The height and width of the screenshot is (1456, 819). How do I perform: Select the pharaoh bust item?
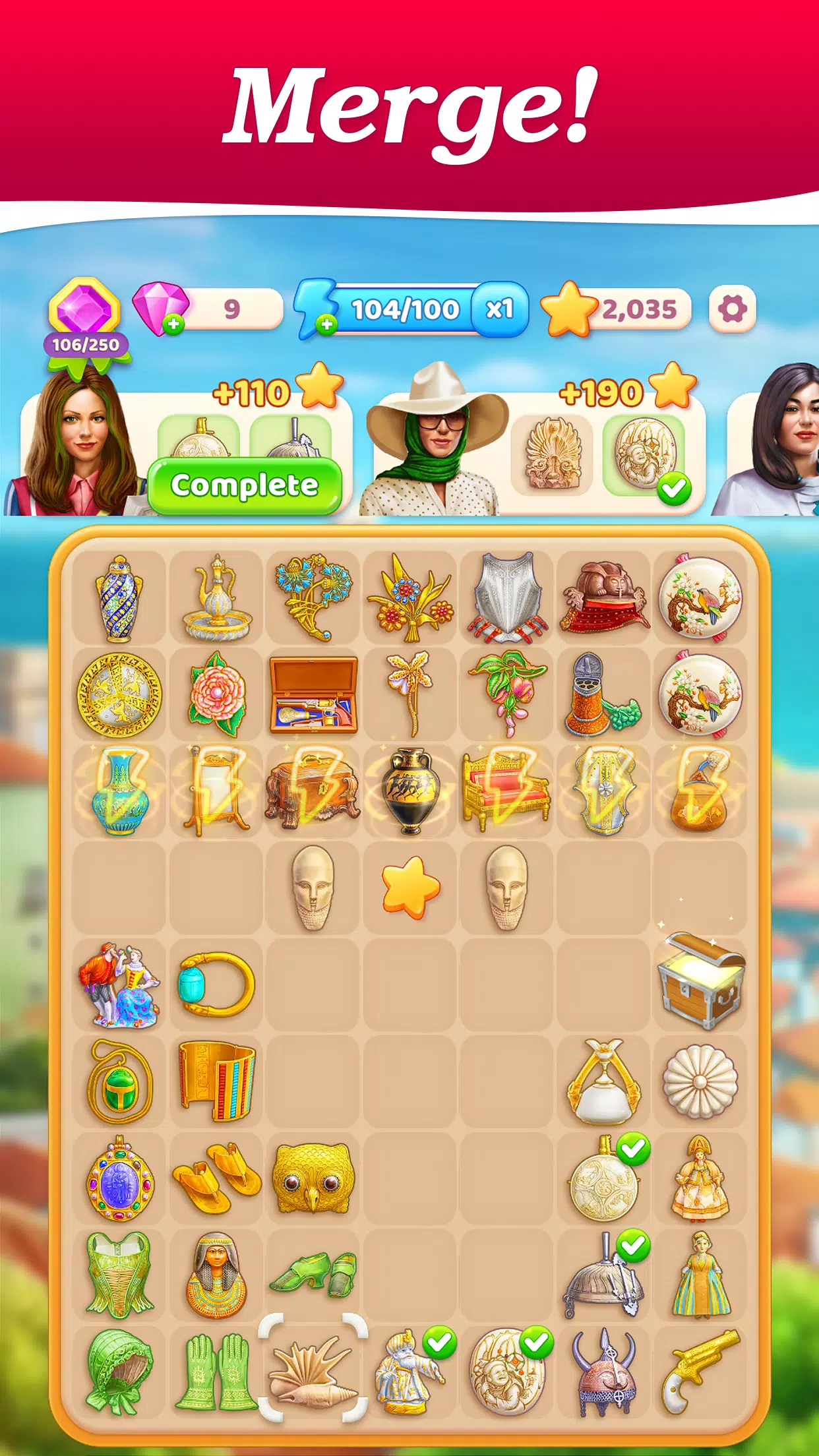tap(216, 1275)
